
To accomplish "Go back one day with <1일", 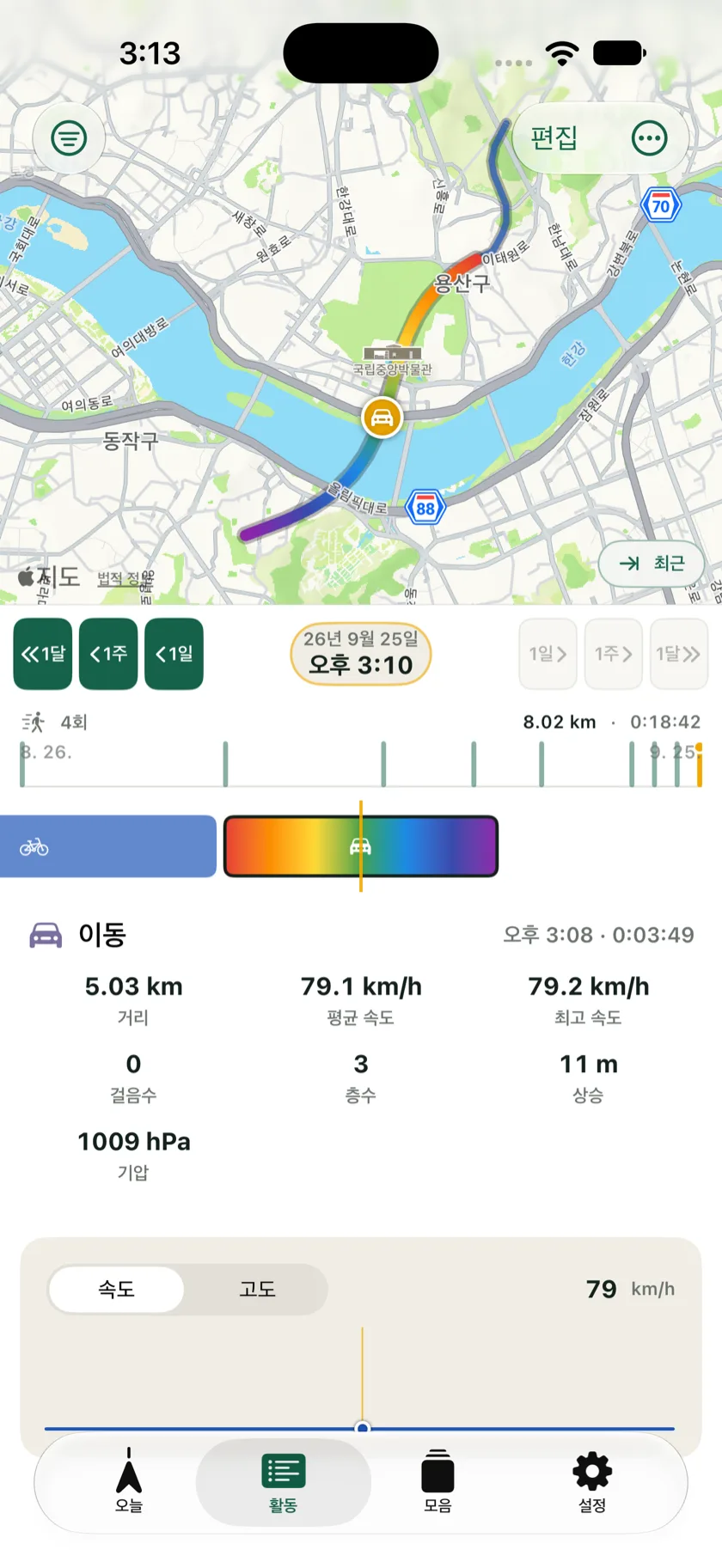I will coord(174,654).
